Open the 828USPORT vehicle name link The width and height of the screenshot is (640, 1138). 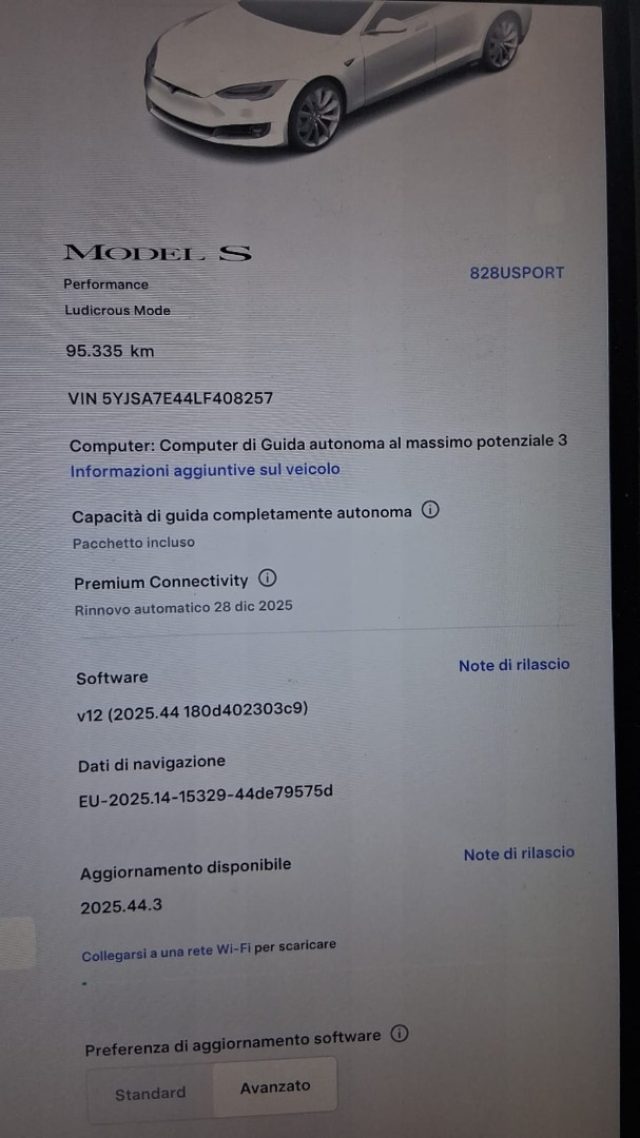coord(517,272)
